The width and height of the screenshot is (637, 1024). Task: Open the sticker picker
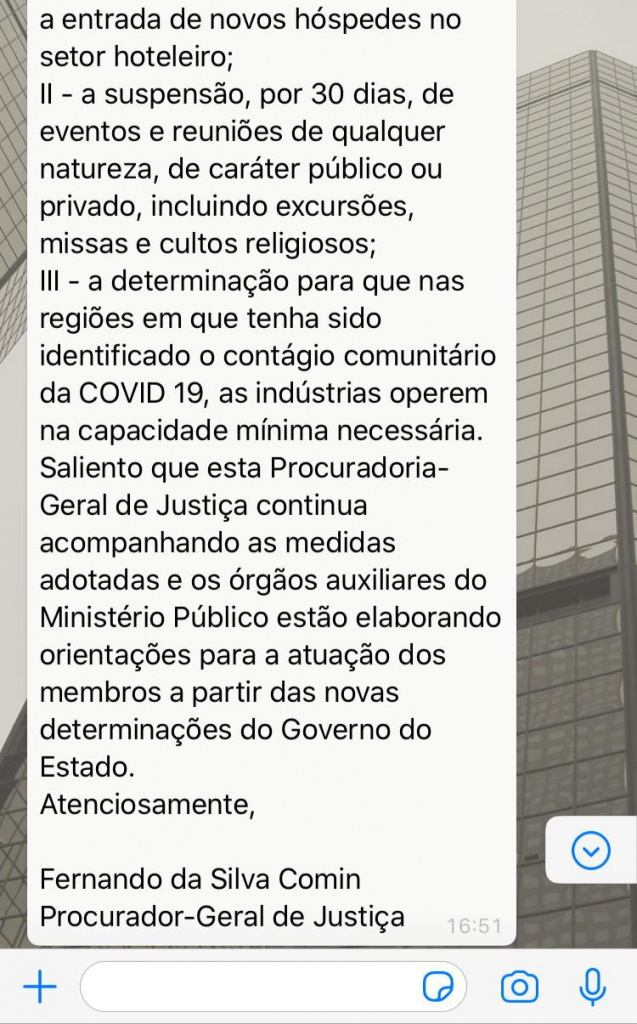click(438, 987)
